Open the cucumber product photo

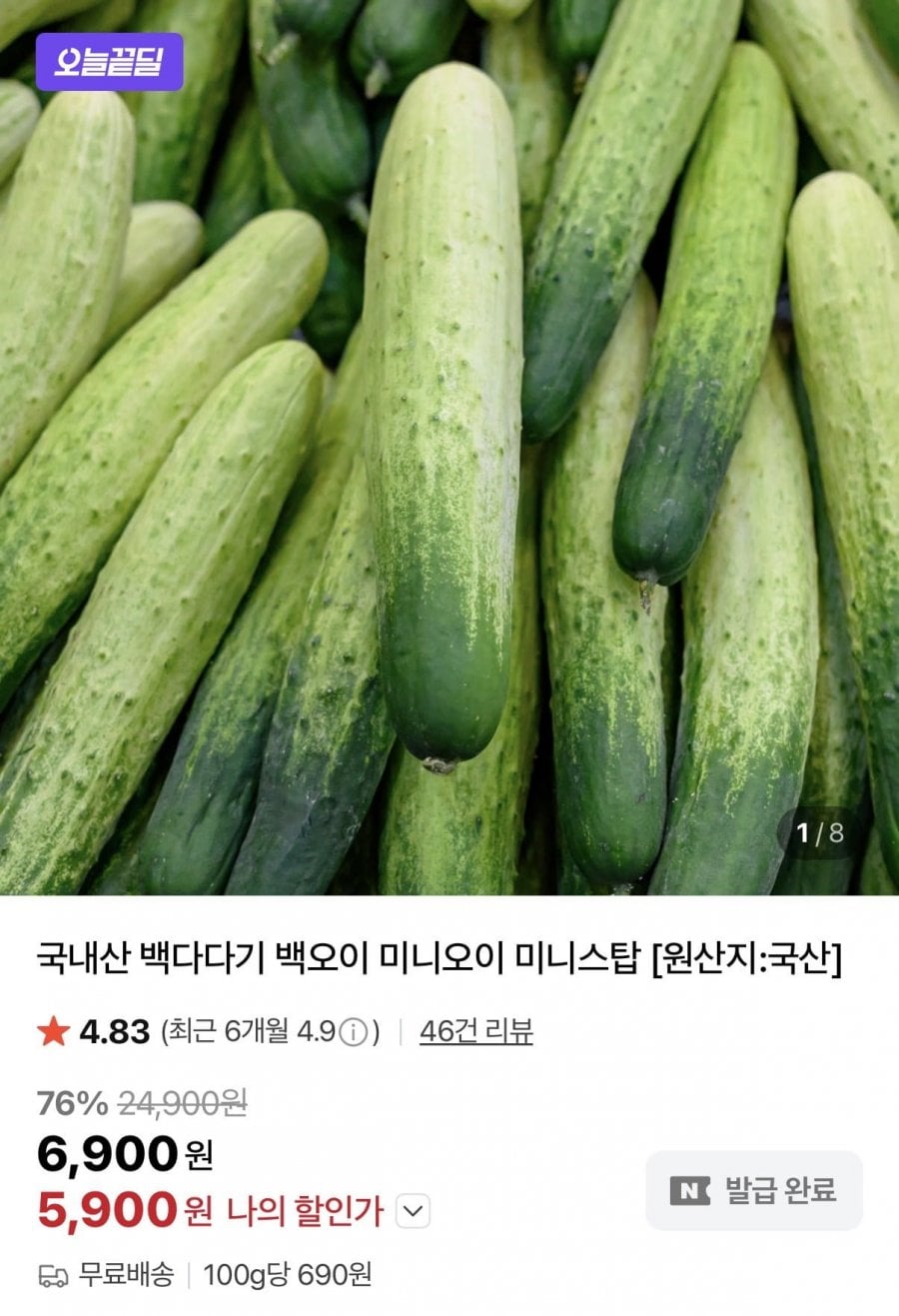(449, 450)
